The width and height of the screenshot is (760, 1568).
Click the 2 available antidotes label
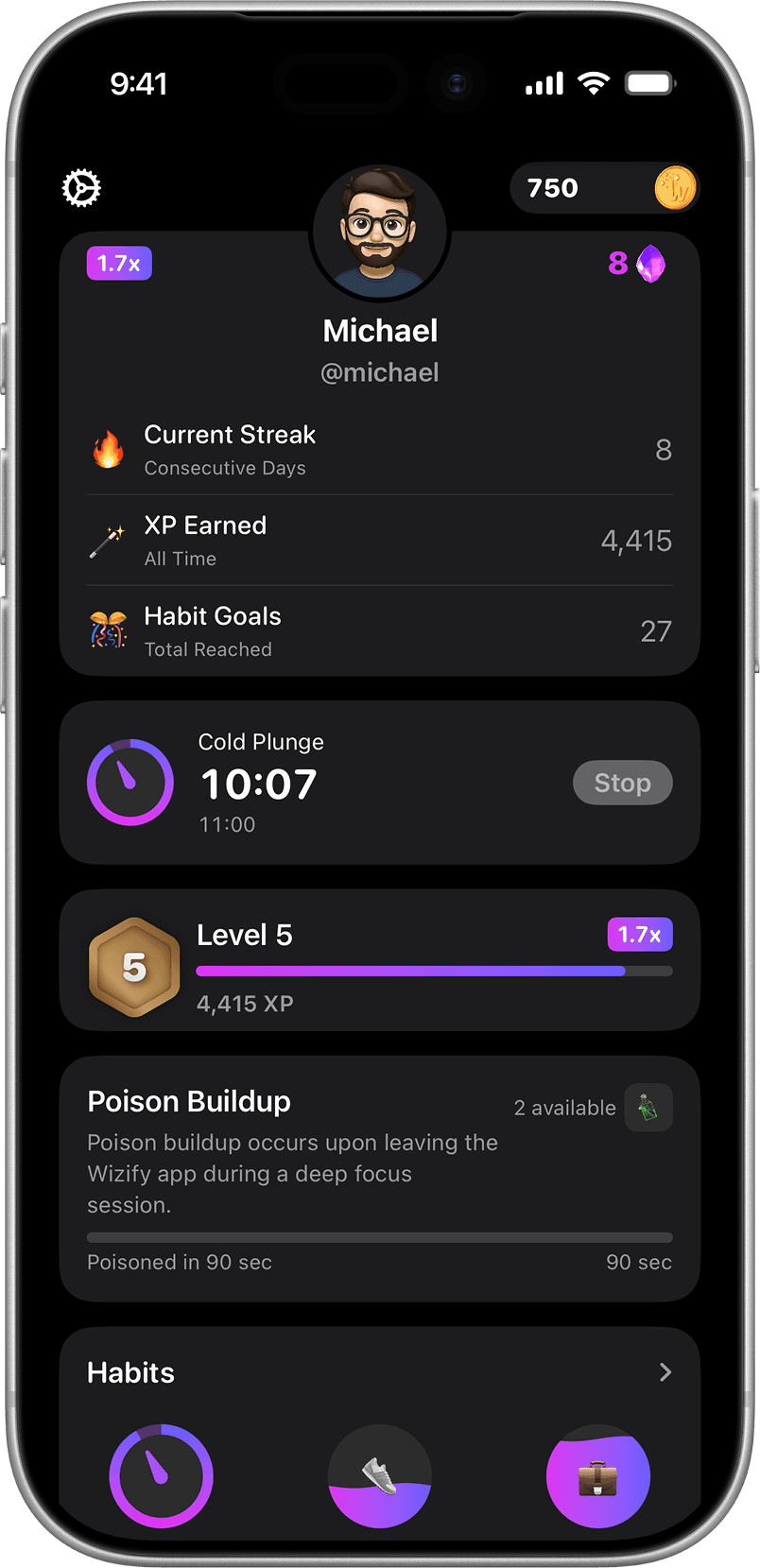pos(564,1107)
